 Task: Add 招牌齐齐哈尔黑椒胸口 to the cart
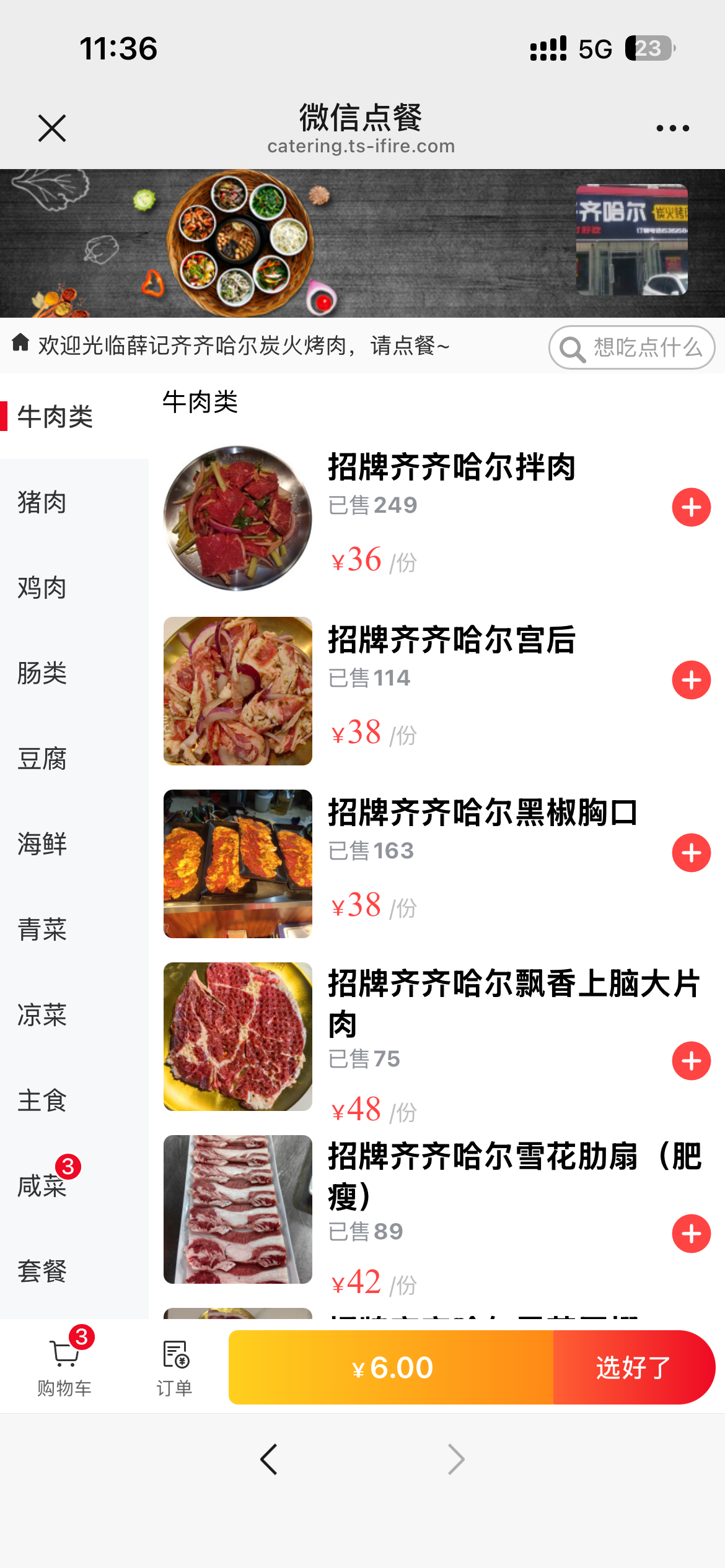[x=691, y=853]
